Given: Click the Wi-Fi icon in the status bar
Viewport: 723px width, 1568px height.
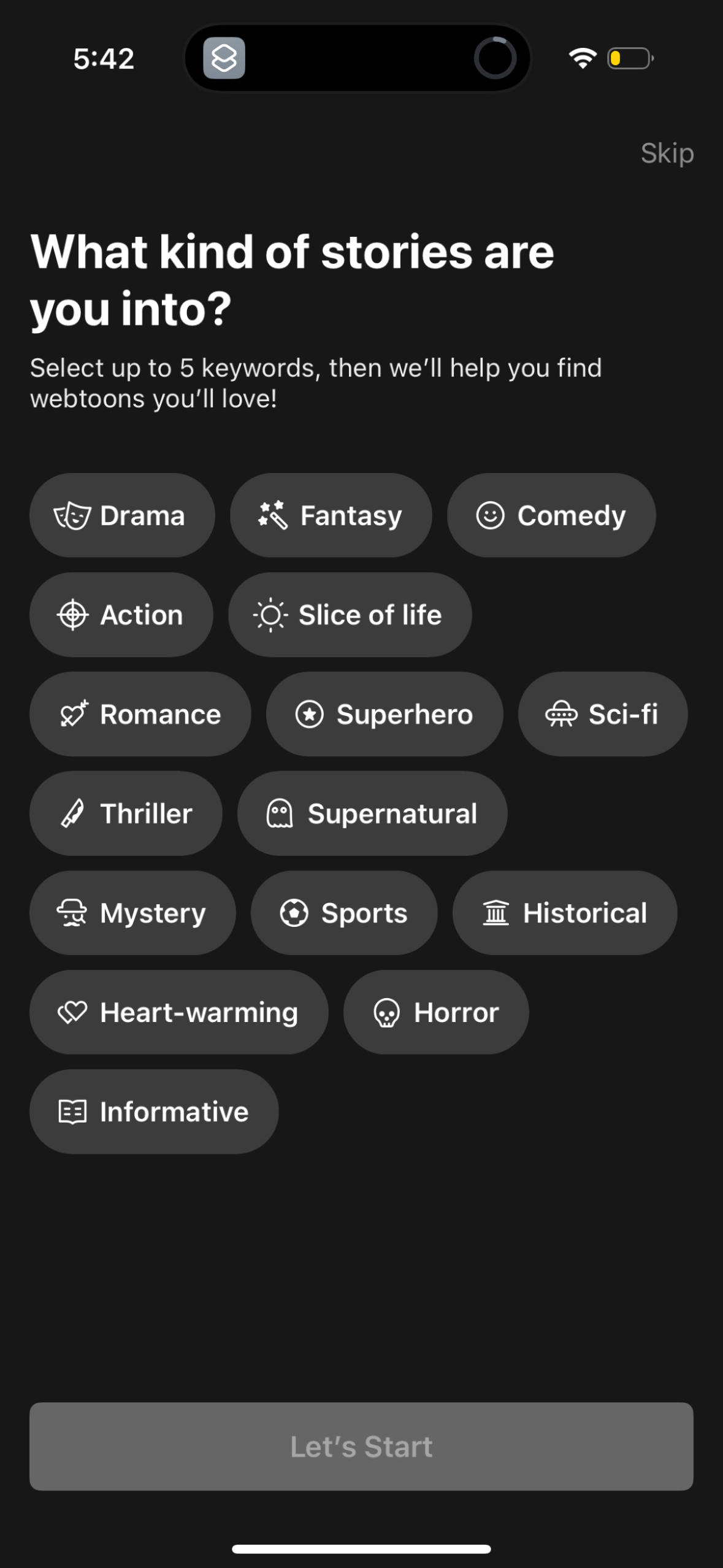Looking at the screenshot, I should coord(582,58).
